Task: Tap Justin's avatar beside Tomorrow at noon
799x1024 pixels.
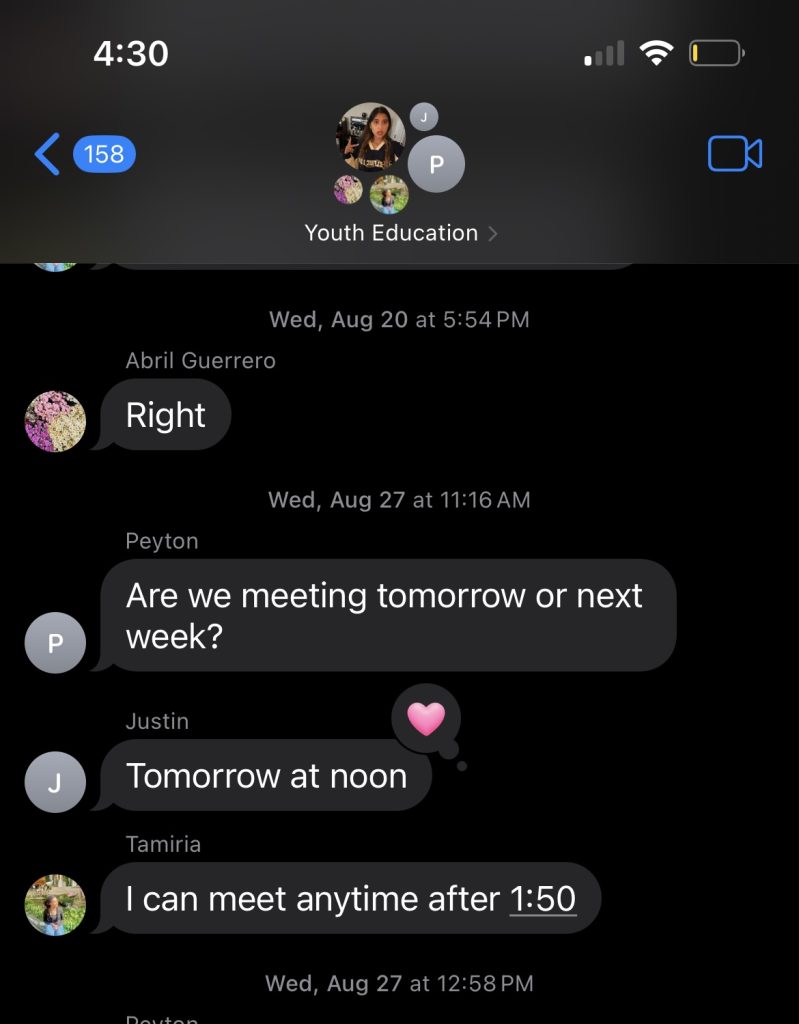Action: [55, 782]
